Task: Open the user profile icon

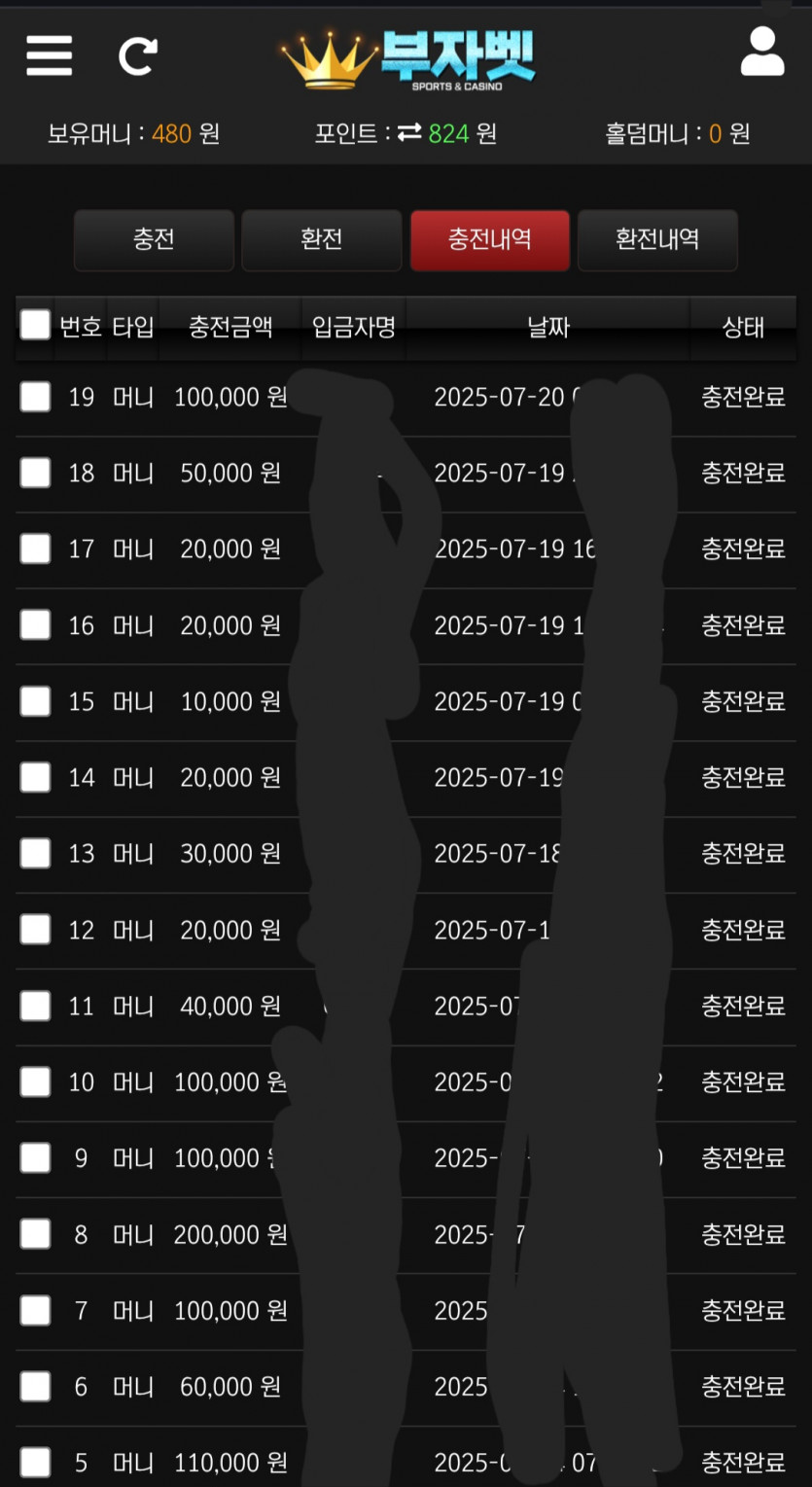Action: [762, 52]
